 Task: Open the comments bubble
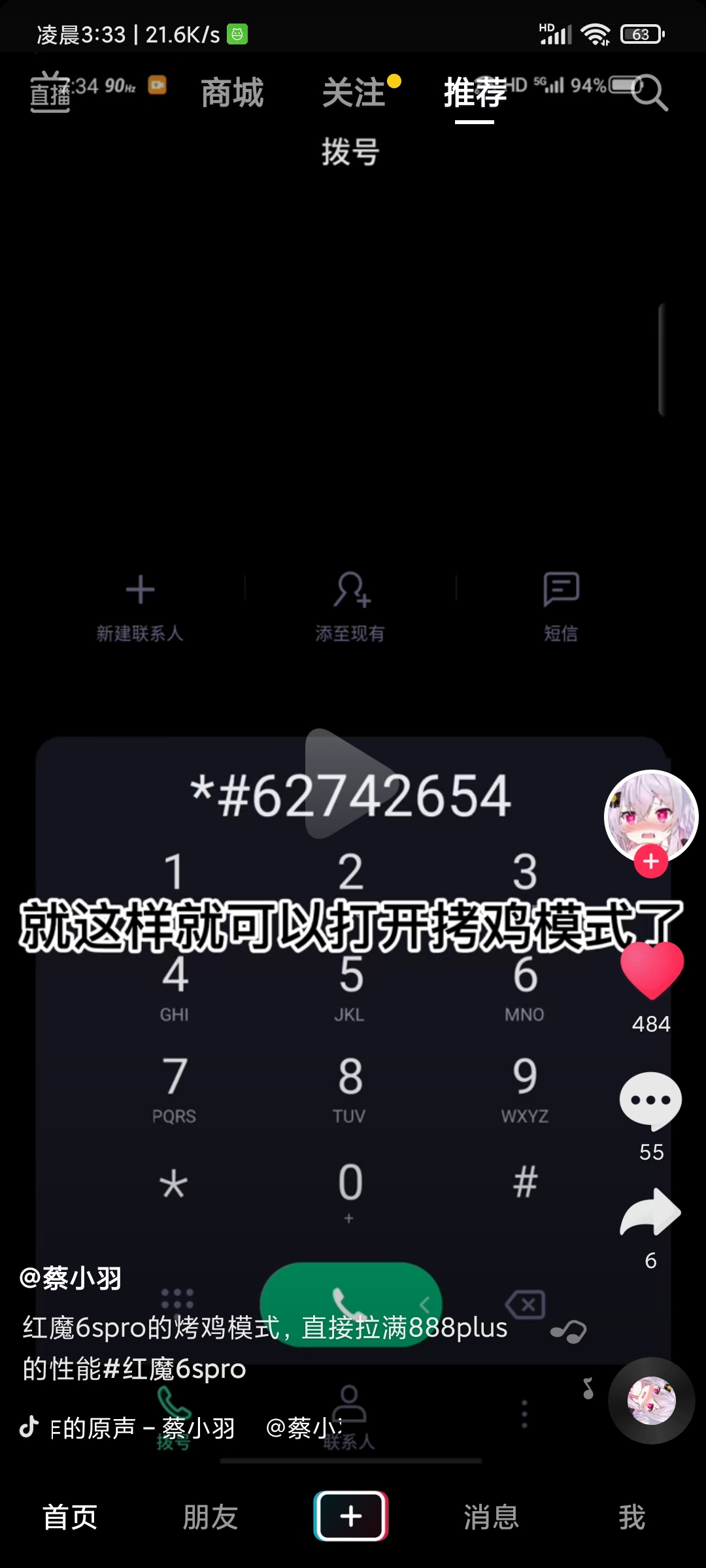click(x=650, y=1101)
